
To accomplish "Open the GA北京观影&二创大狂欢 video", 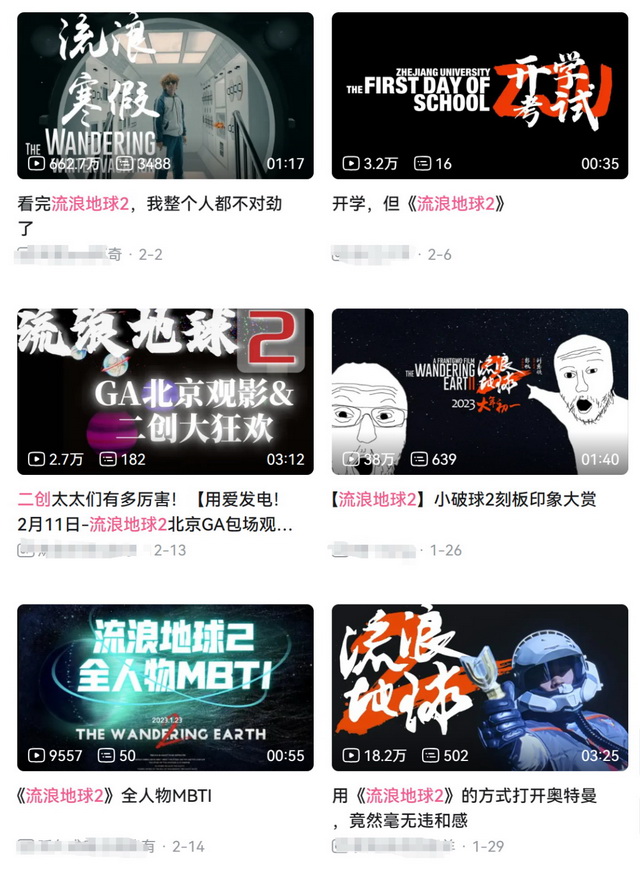I will (x=165, y=391).
